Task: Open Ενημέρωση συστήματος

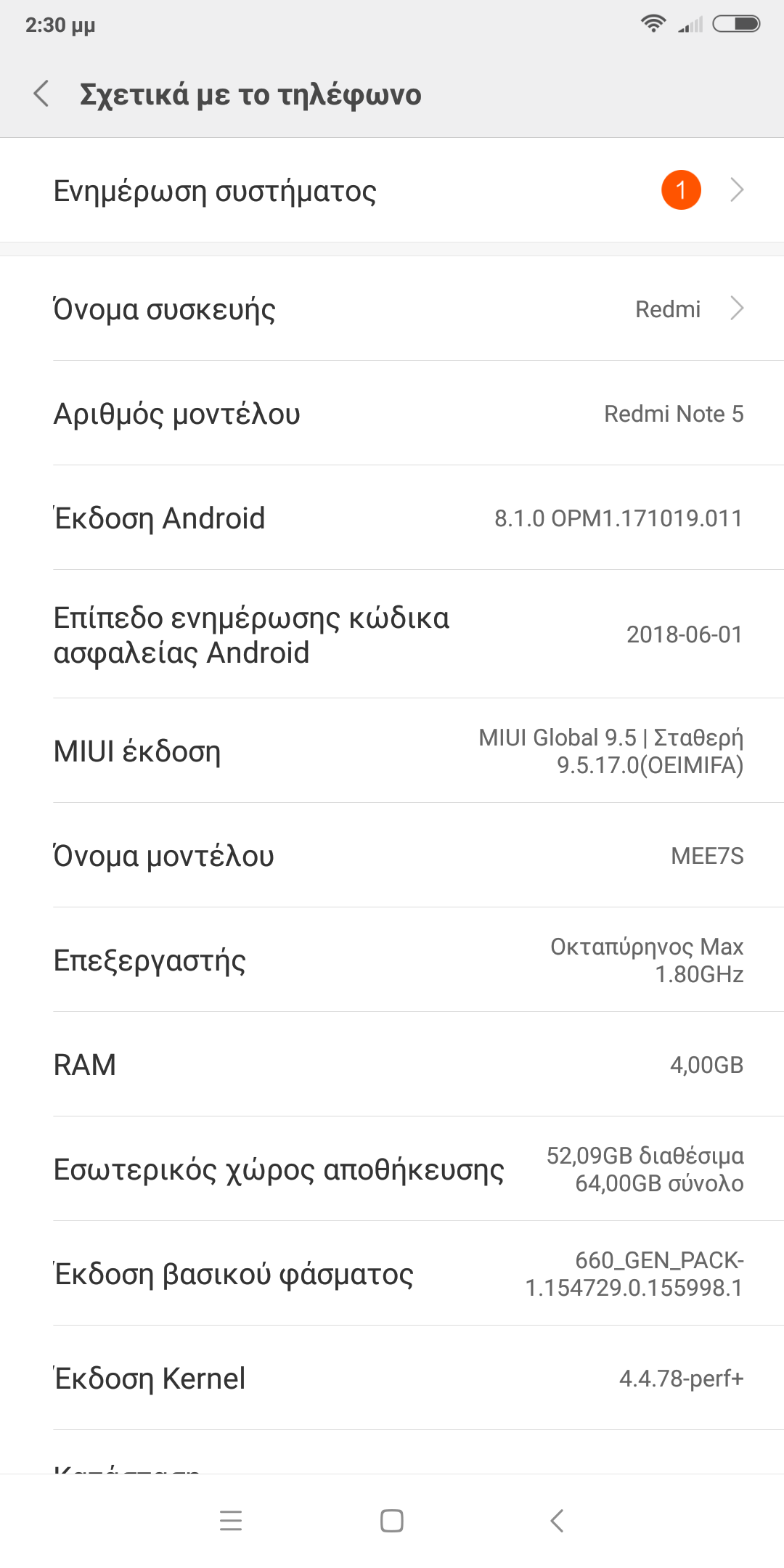Action: coord(392,191)
